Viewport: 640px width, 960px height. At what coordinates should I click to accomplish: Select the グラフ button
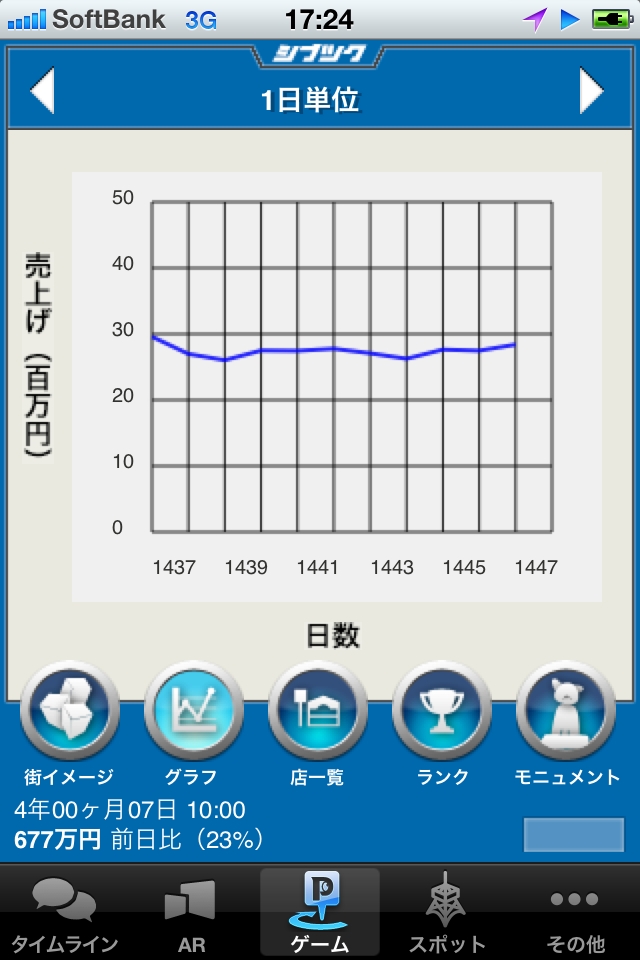[193, 711]
